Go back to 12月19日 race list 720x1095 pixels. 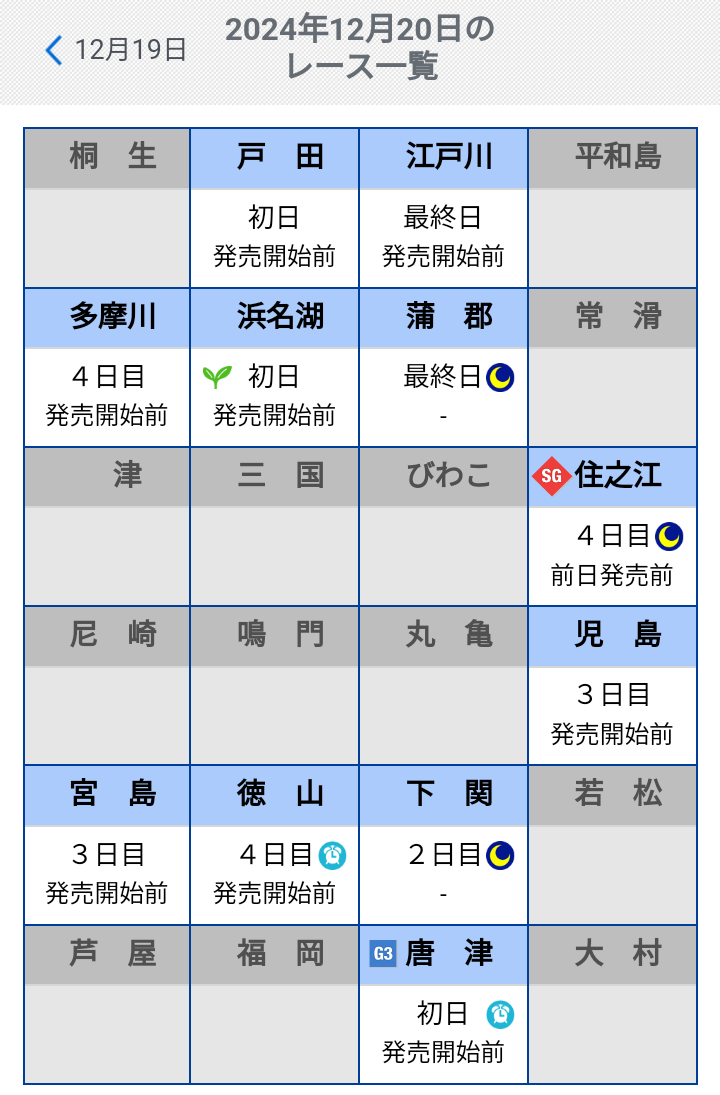[116, 50]
